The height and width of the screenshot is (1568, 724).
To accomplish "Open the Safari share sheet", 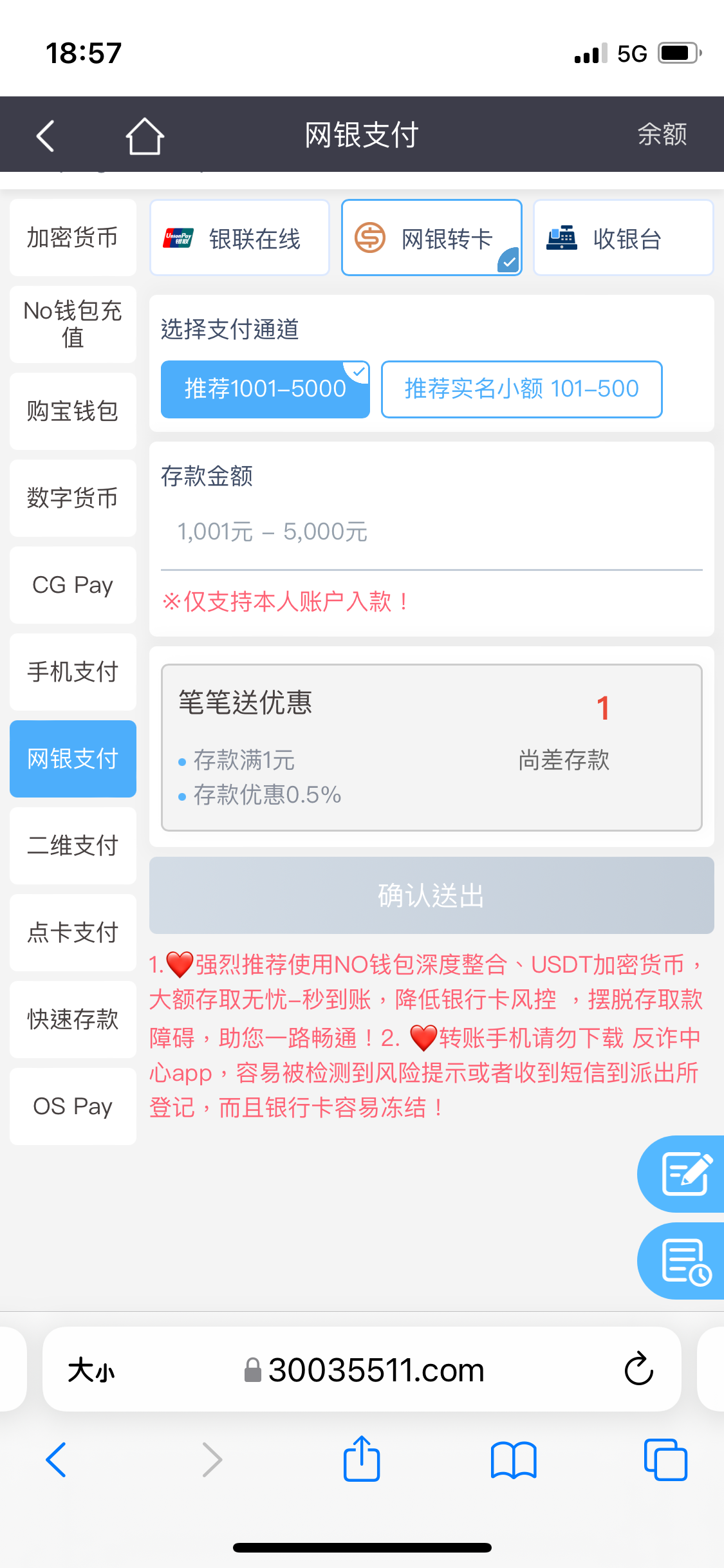I will 362,1459.
